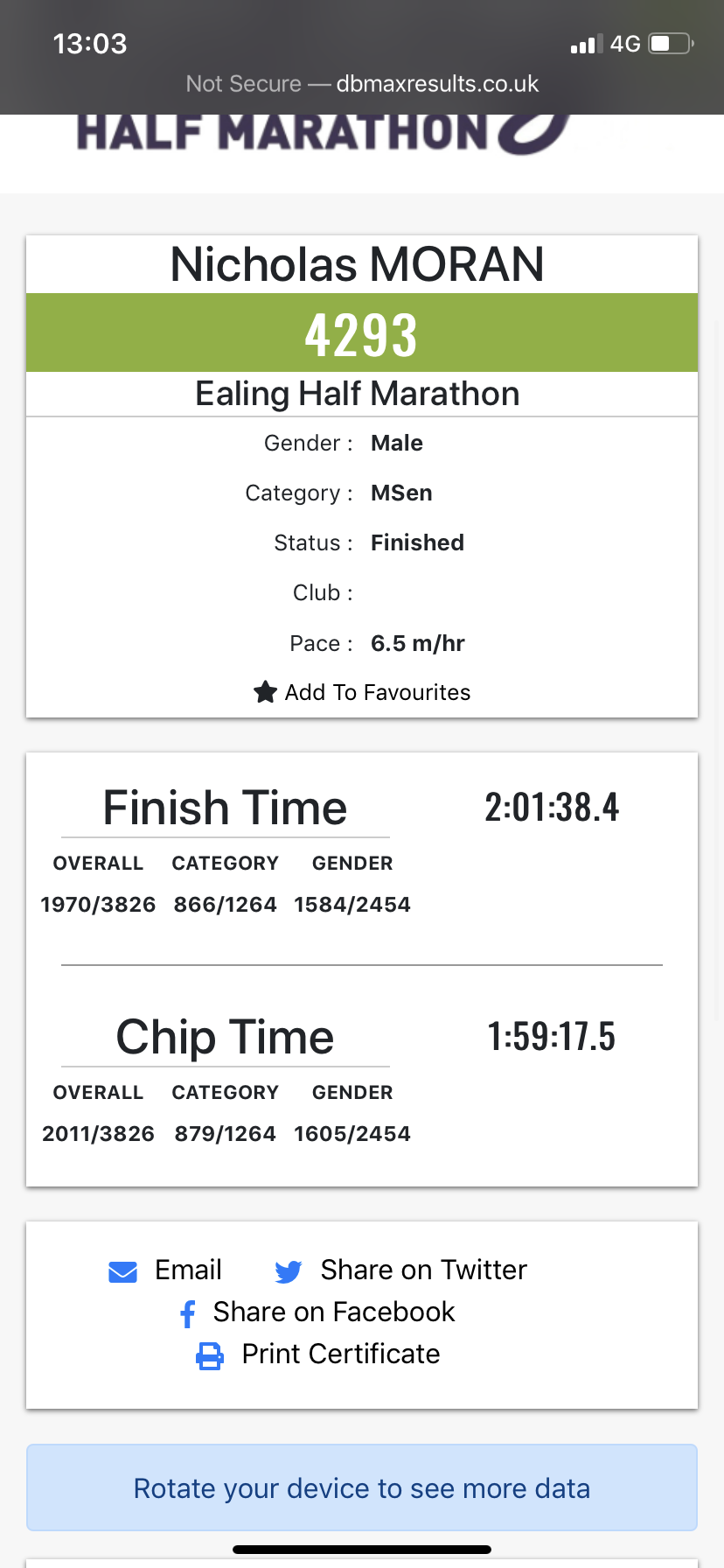This screenshot has width=724, height=1568.
Task: Open the Print Certificate option
Action: 318,1354
